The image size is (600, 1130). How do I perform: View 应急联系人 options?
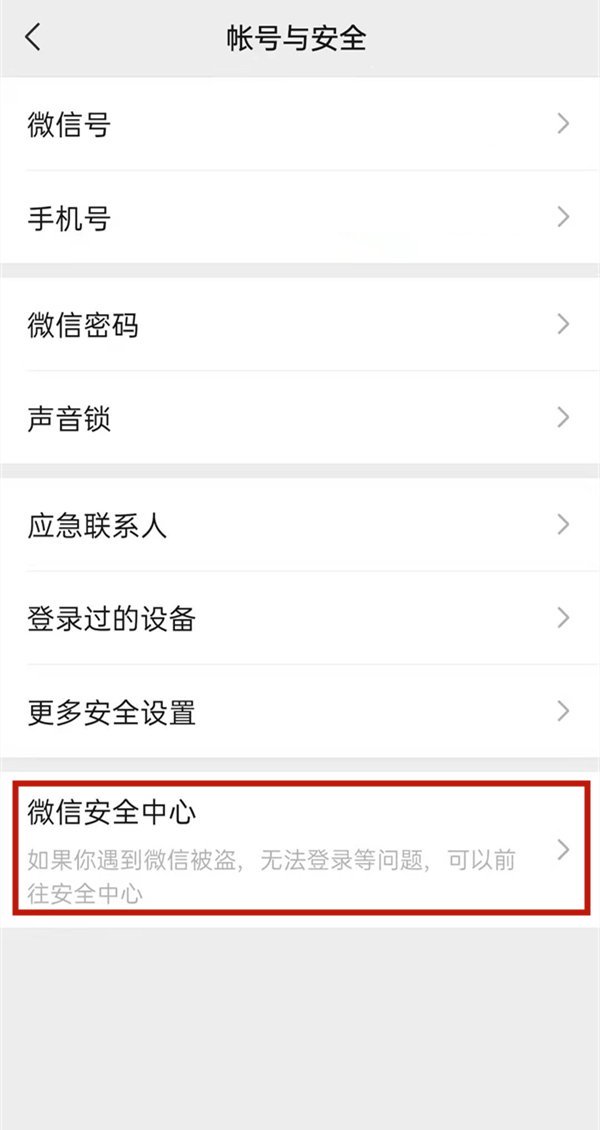coord(300,525)
